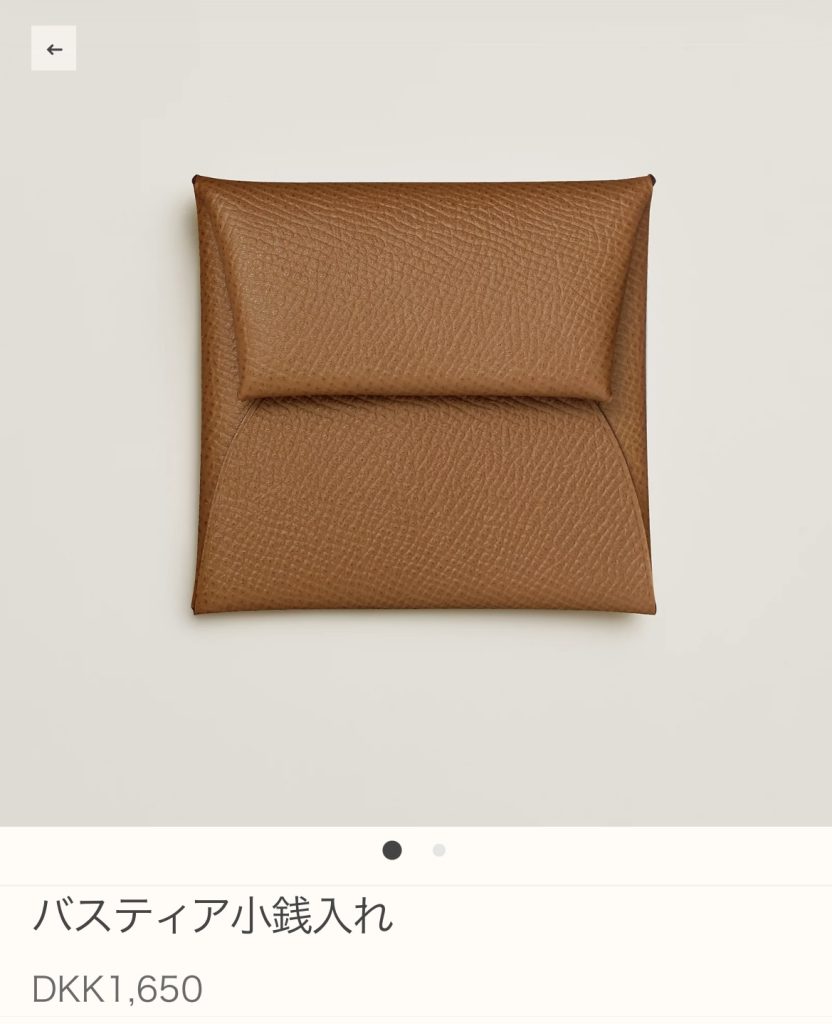Screen dimensions: 832x1024
Task: Jump to the second image dot
Action: click(439, 851)
